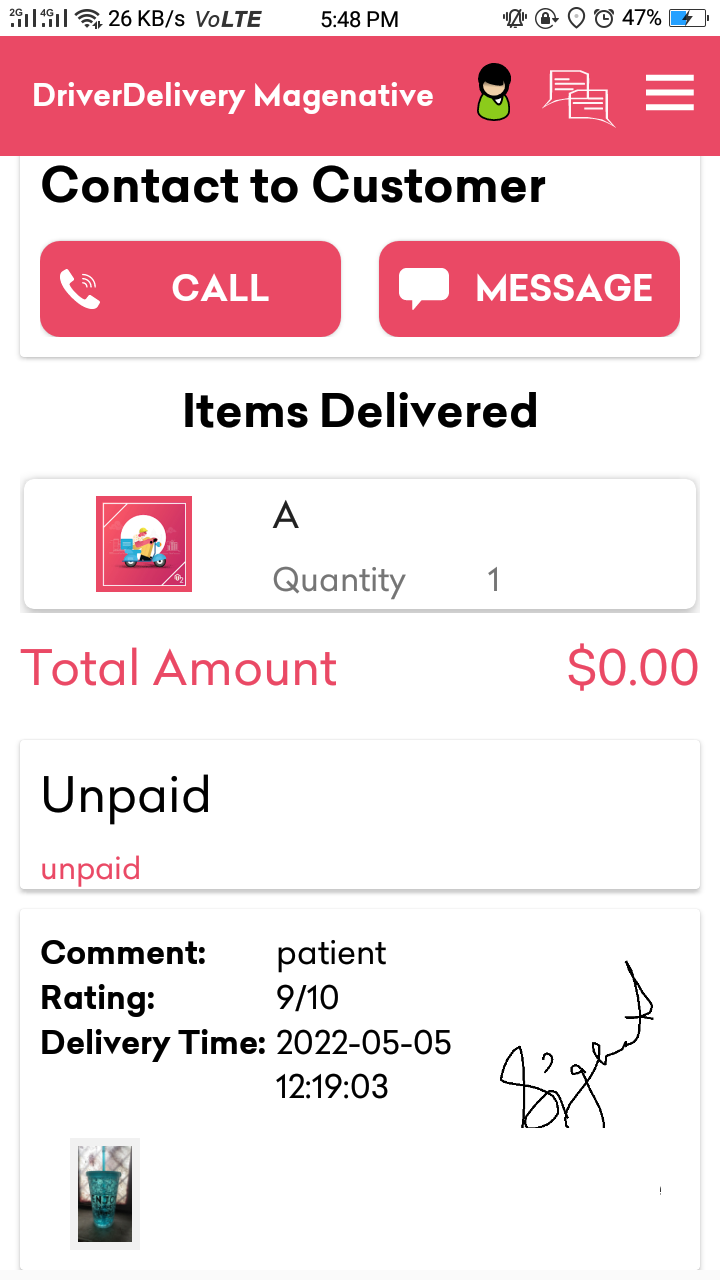This screenshot has height=1280, width=720.
Task: Open the chat messages icon
Action: click(578, 97)
